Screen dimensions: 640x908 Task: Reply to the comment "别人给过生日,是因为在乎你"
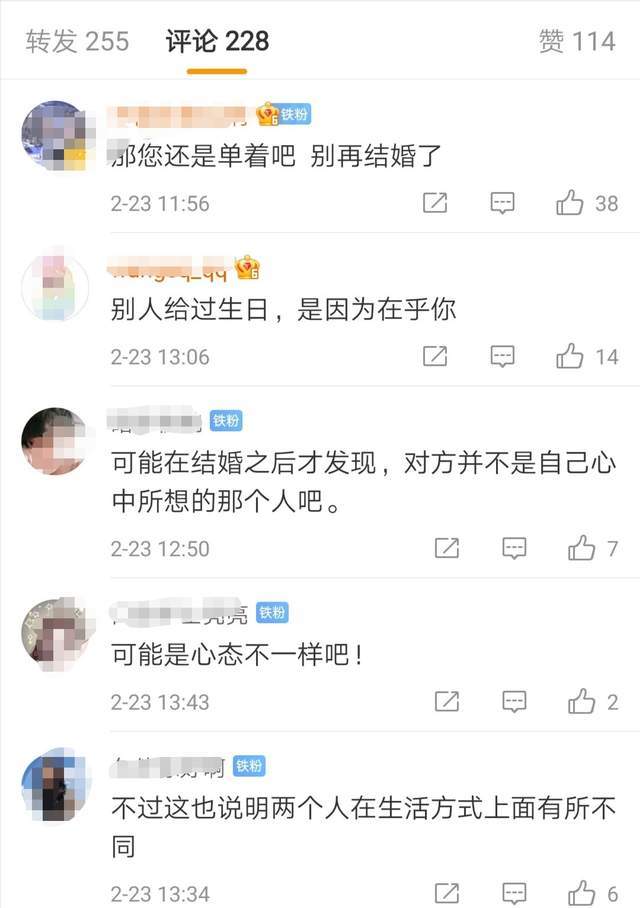502,356
